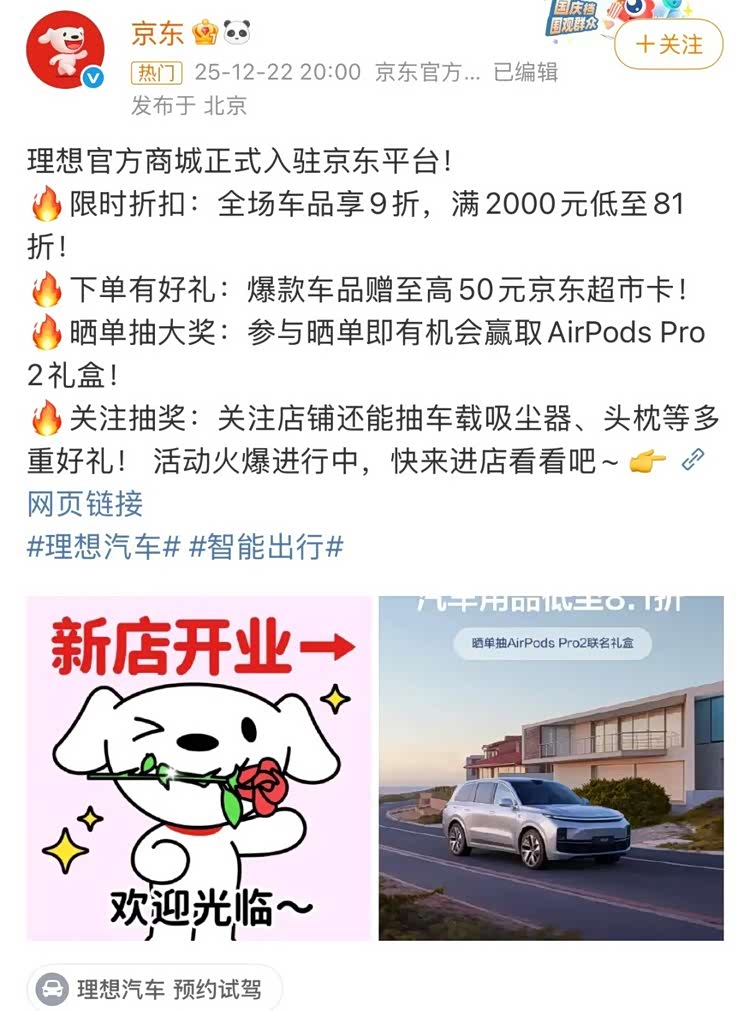Screen dimensions: 750x1011
Task: Open 理想汽车 预约试驾 chip
Action: [x=155, y=989]
